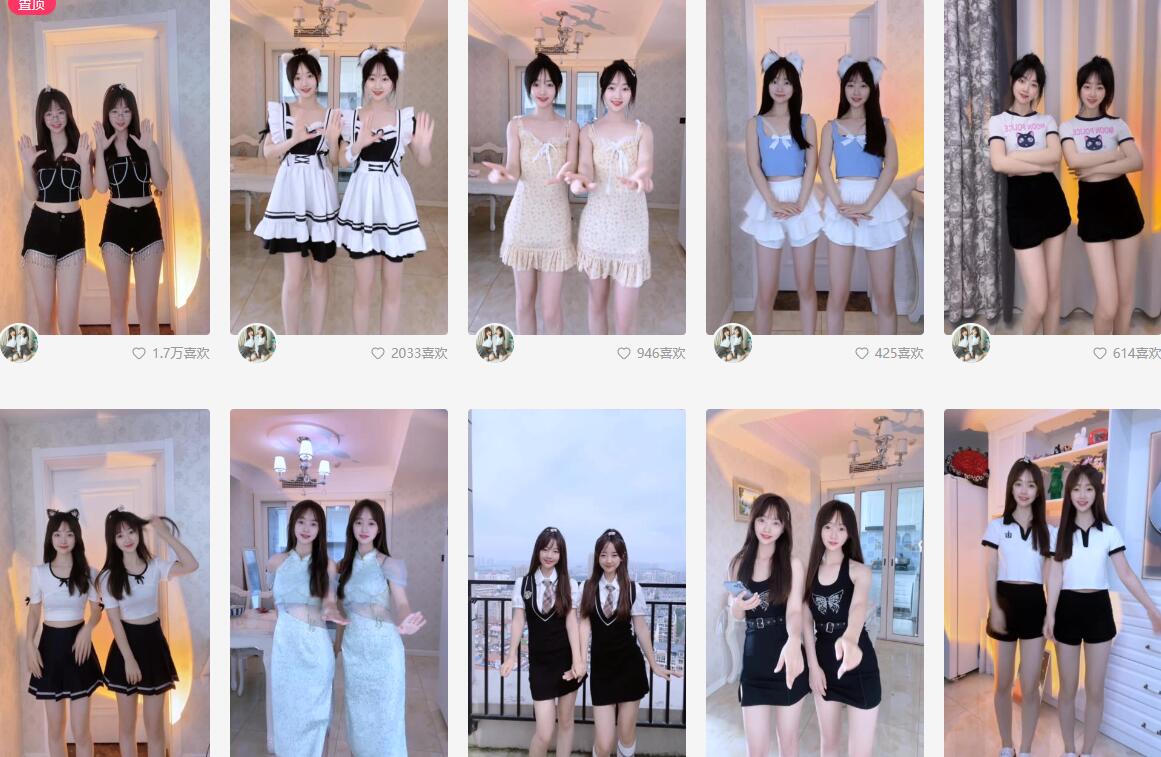
Task: Open the cat ears black skirt video
Action: click(104, 582)
